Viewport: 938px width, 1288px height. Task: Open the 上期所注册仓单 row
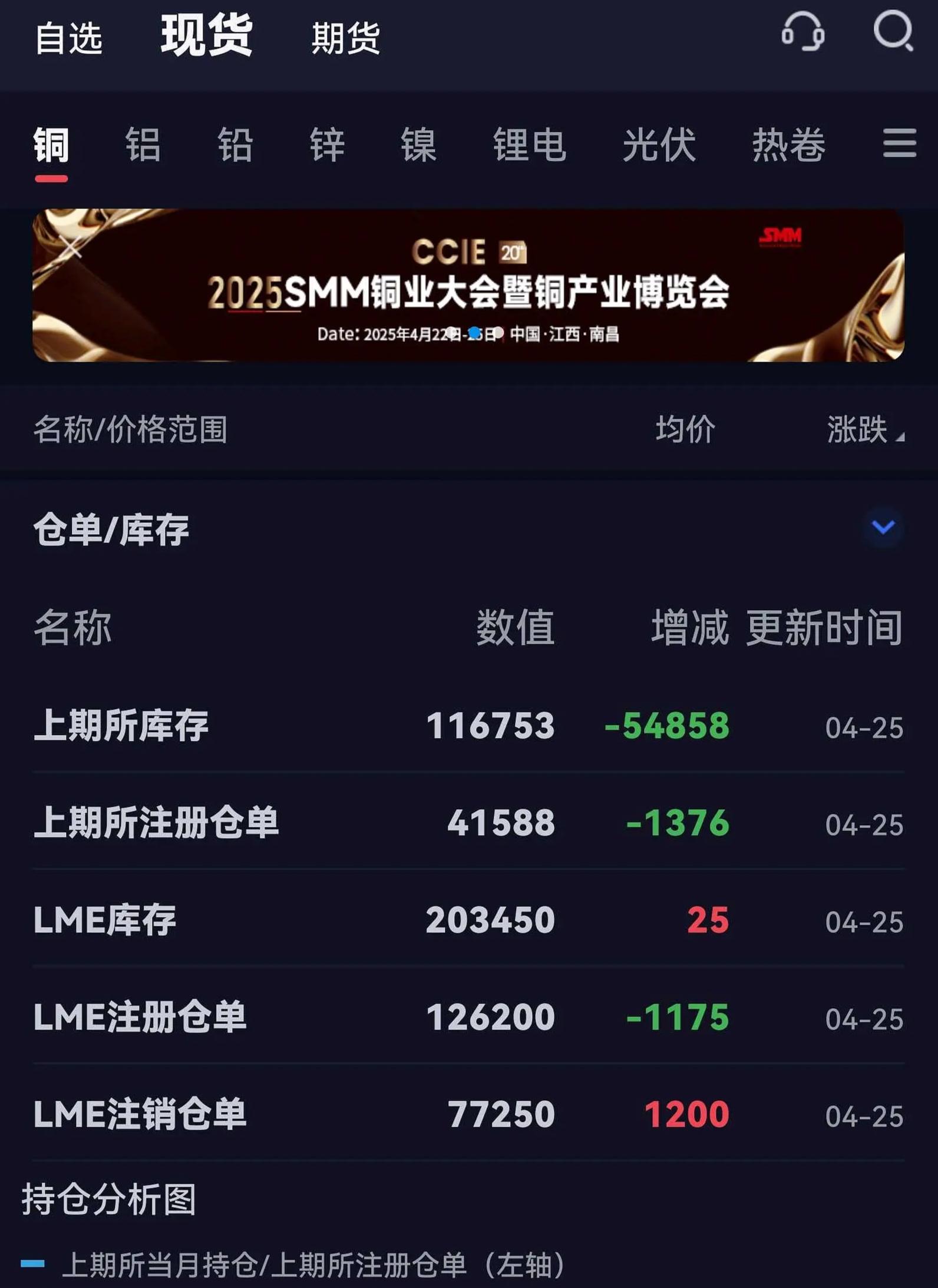468,822
